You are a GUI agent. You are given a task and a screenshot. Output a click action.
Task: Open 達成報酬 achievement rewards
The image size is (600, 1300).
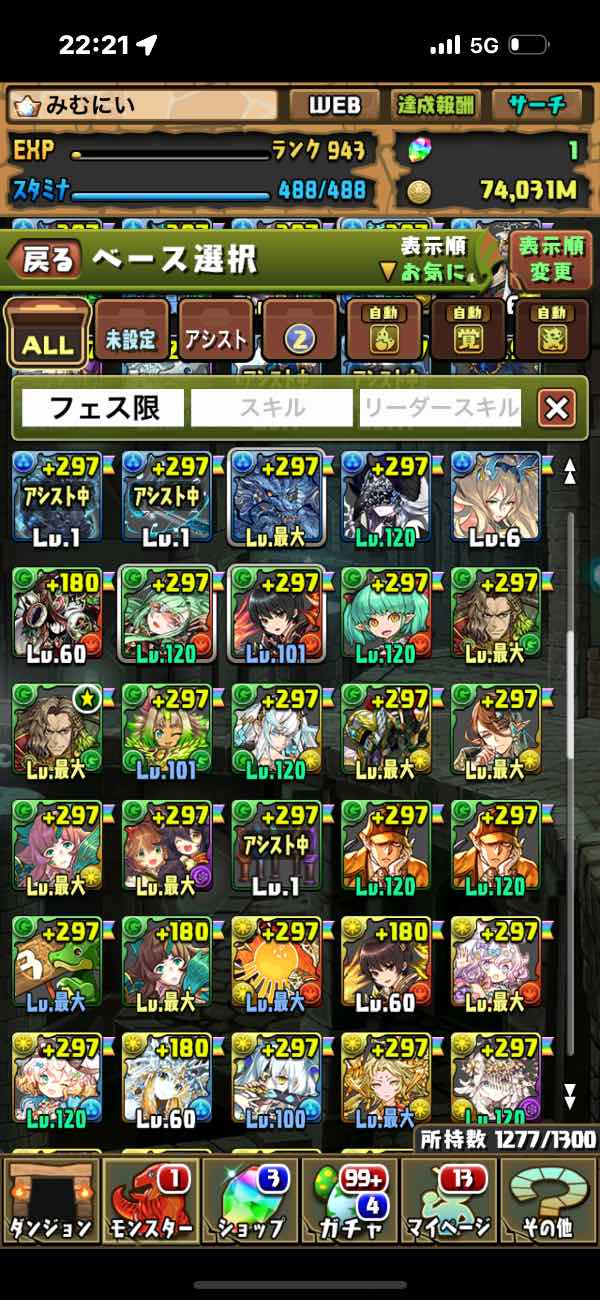coord(437,105)
